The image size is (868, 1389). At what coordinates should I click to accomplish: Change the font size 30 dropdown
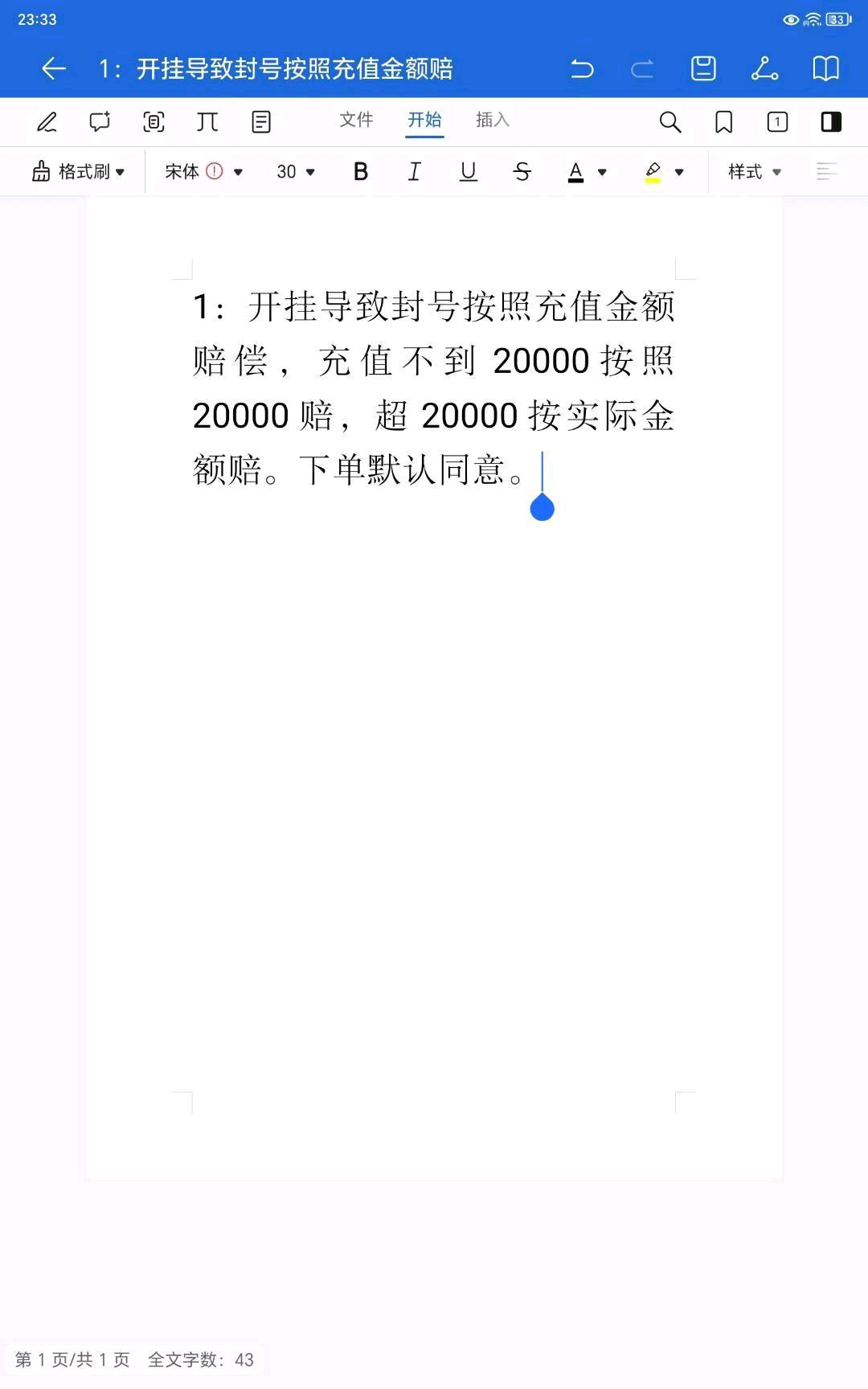click(x=296, y=171)
